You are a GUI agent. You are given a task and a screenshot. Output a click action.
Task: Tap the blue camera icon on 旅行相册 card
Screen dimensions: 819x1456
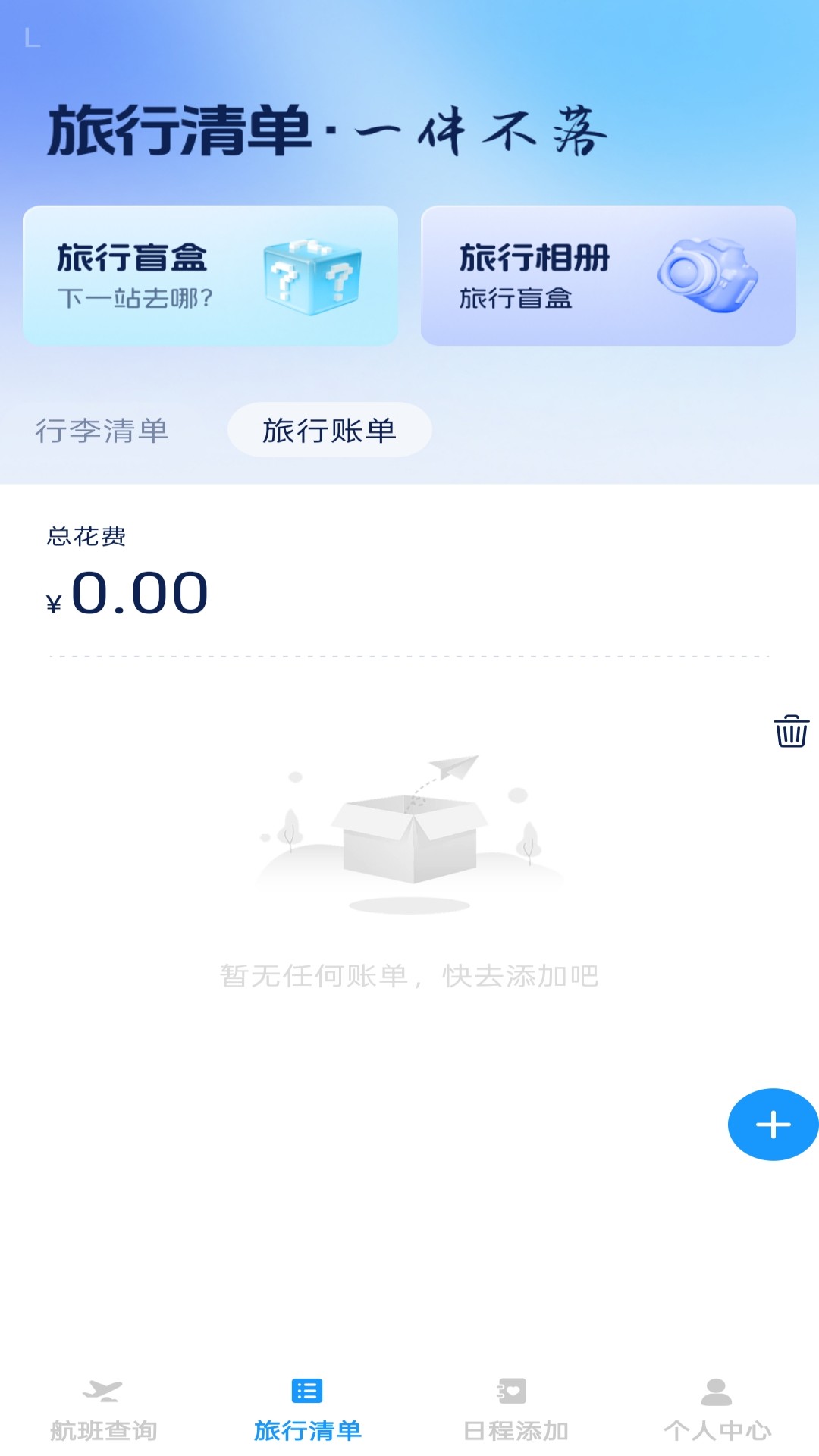pos(707,275)
